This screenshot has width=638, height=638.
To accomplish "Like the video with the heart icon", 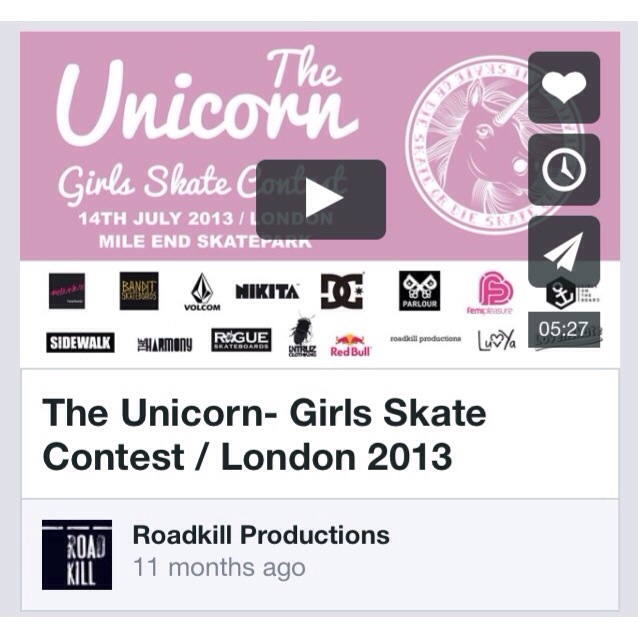I will click(564, 88).
